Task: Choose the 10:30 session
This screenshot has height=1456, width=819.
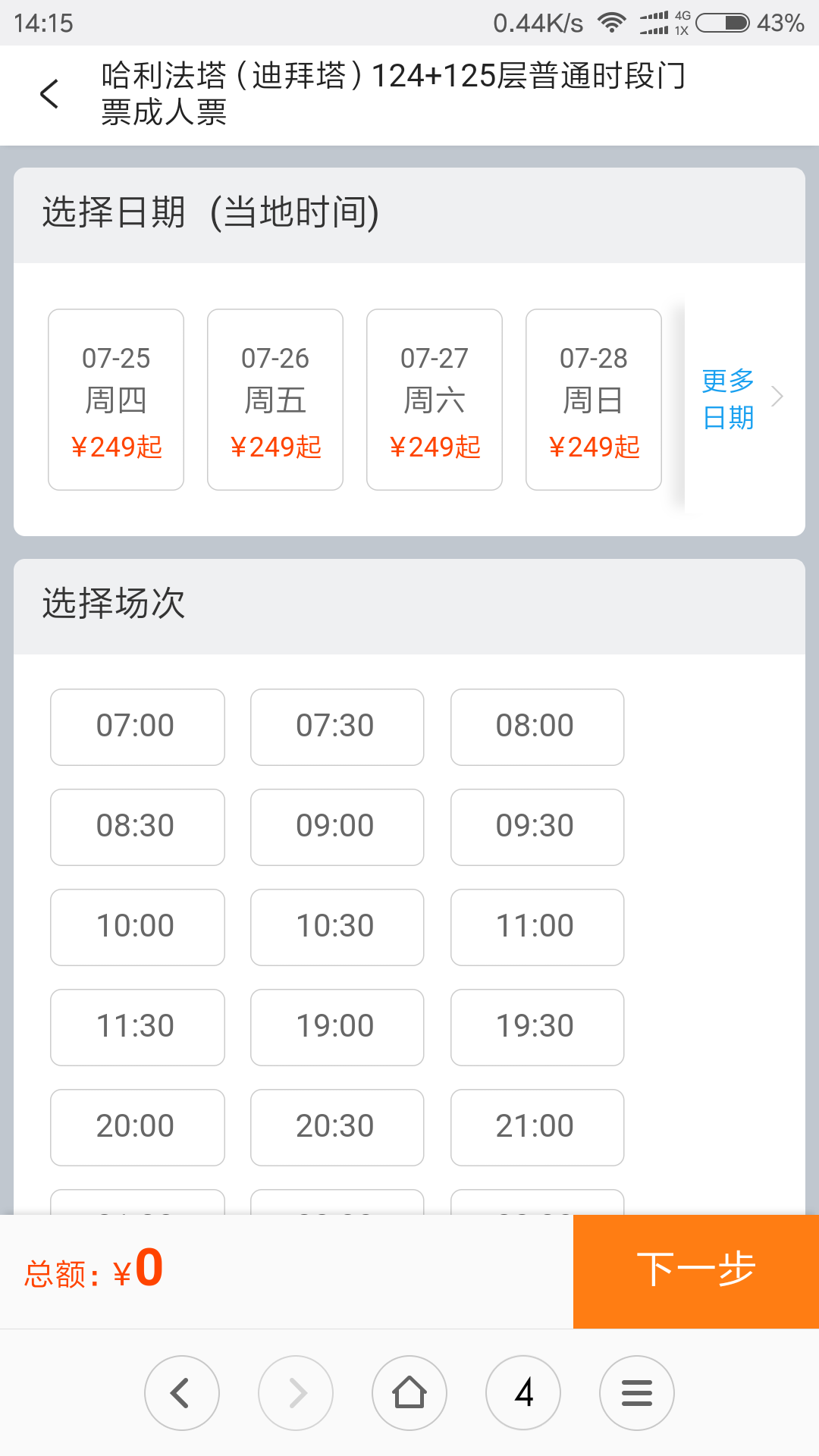Action: (337, 927)
